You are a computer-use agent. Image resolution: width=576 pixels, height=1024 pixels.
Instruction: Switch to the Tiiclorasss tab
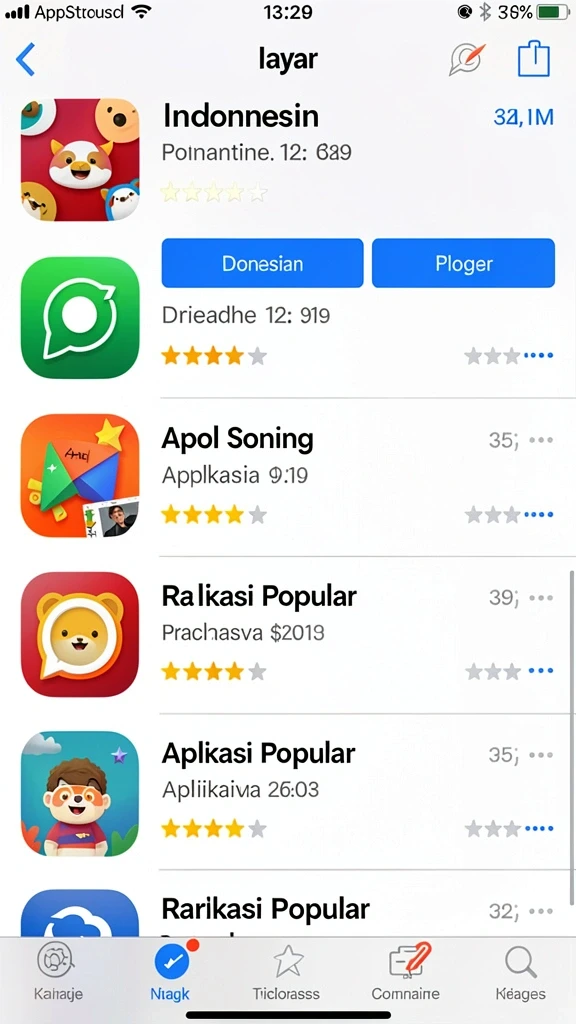287,972
